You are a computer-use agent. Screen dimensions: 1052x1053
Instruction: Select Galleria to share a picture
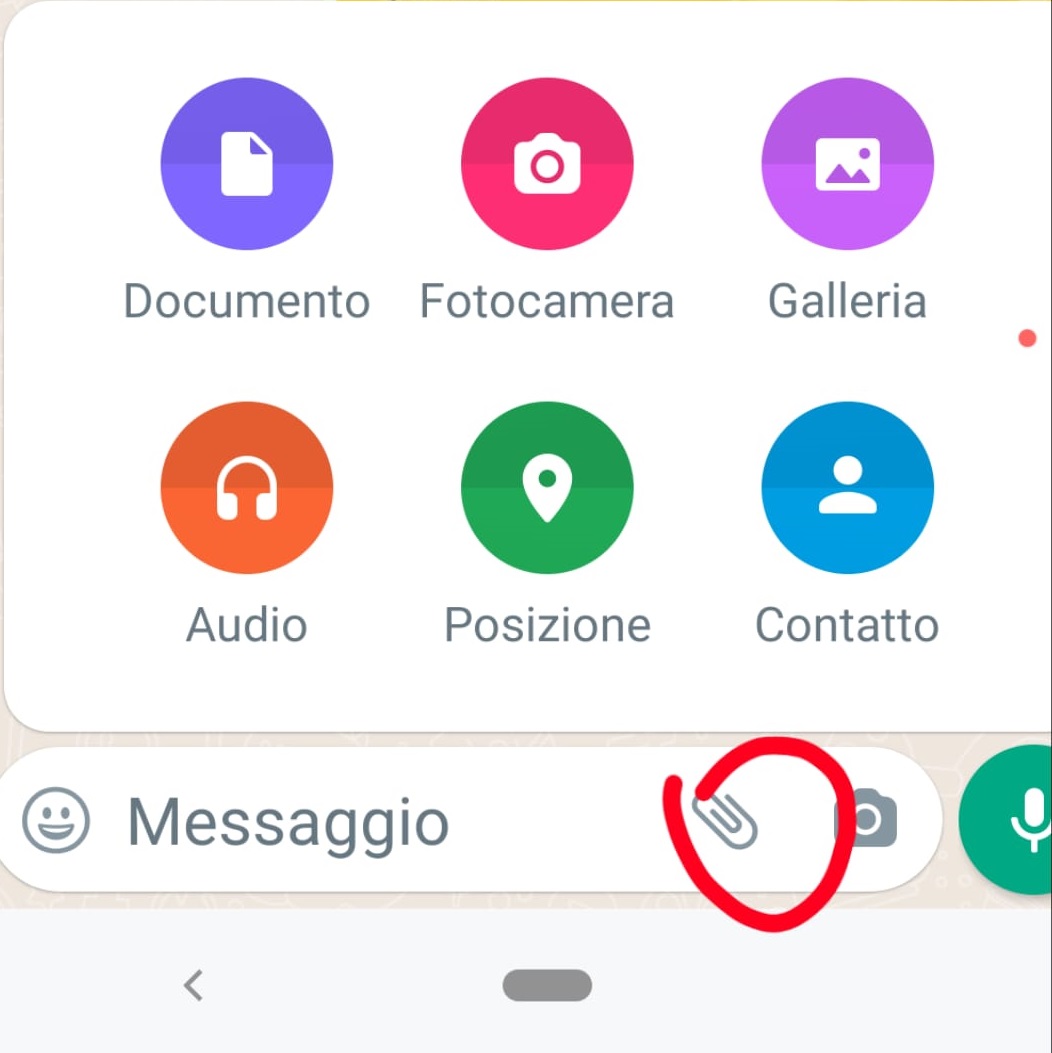click(847, 164)
